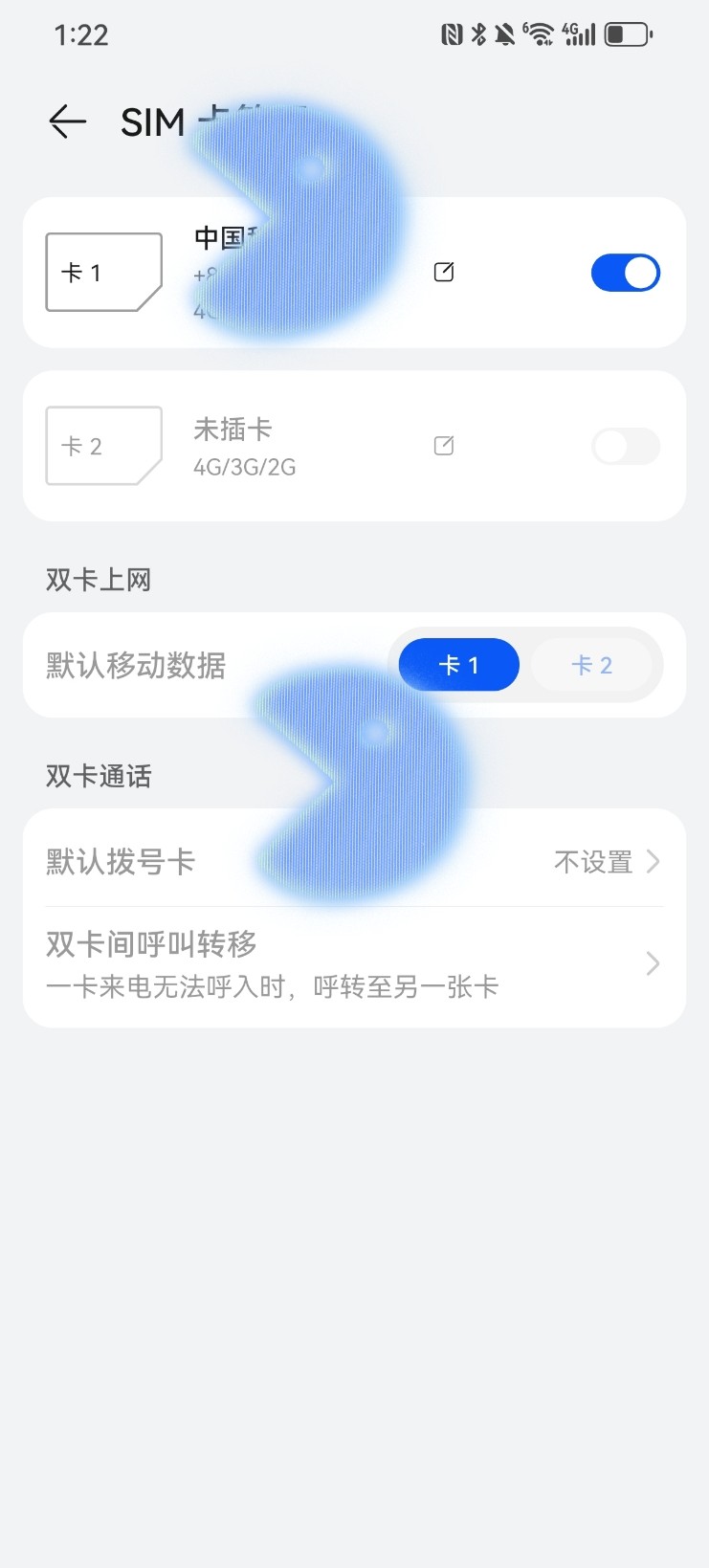
Task: Tap the edit icon for 卡 2
Action: pyautogui.click(x=444, y=446)
